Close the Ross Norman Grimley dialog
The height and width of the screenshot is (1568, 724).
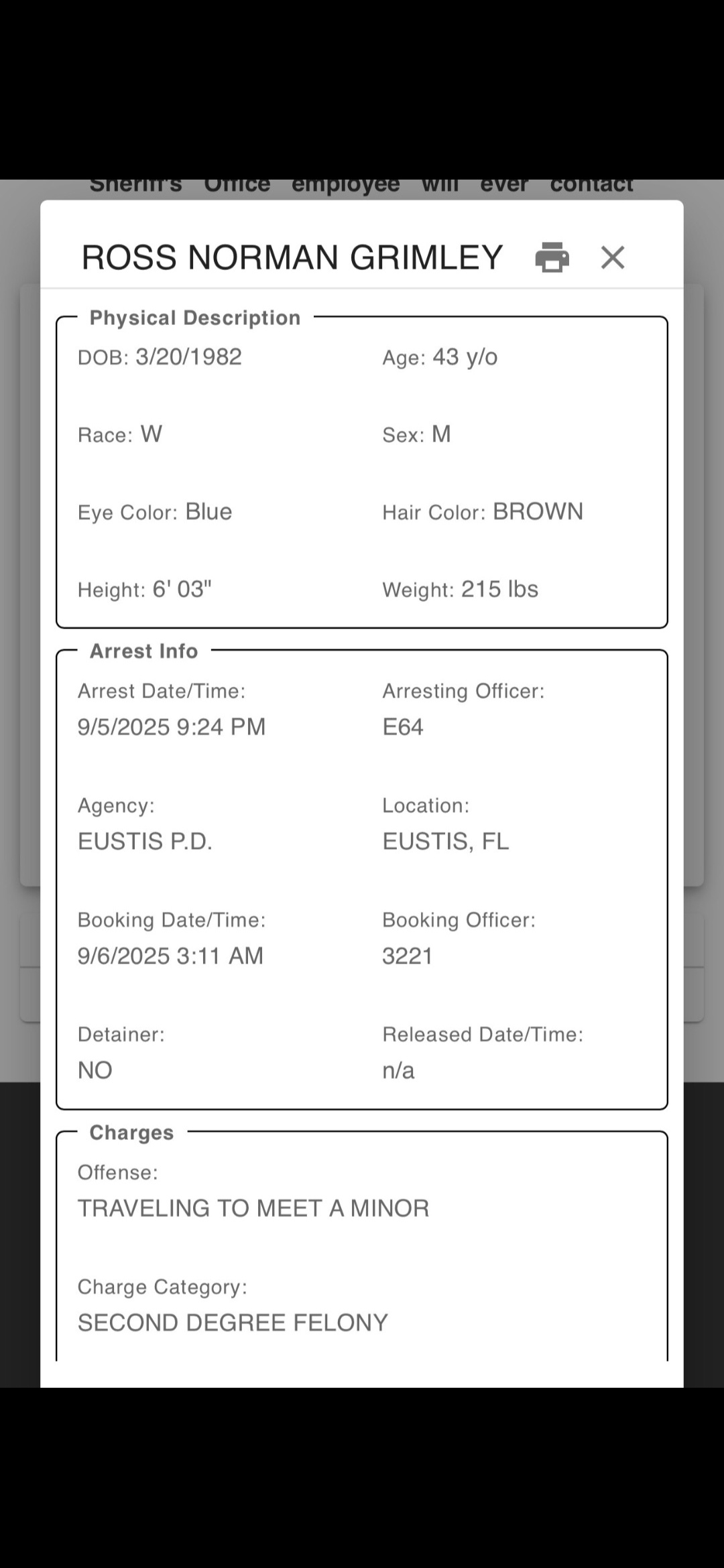tap(613, 257)
